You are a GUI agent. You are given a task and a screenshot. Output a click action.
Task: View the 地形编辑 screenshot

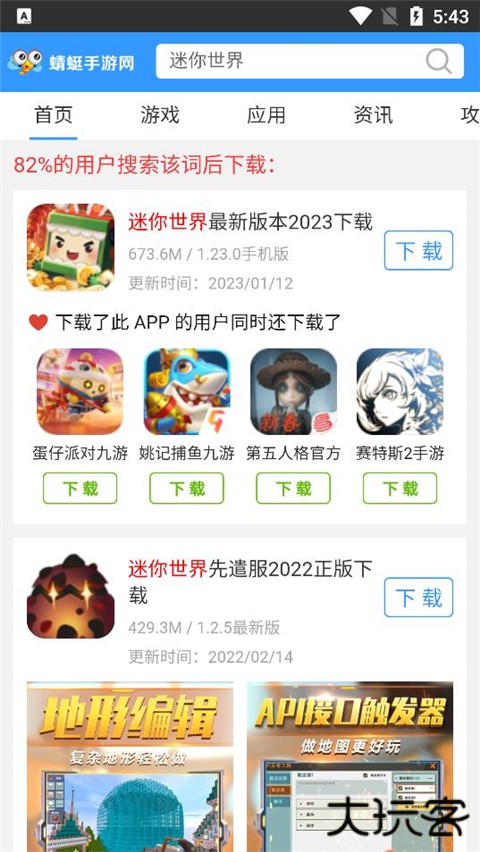[130, 767]
